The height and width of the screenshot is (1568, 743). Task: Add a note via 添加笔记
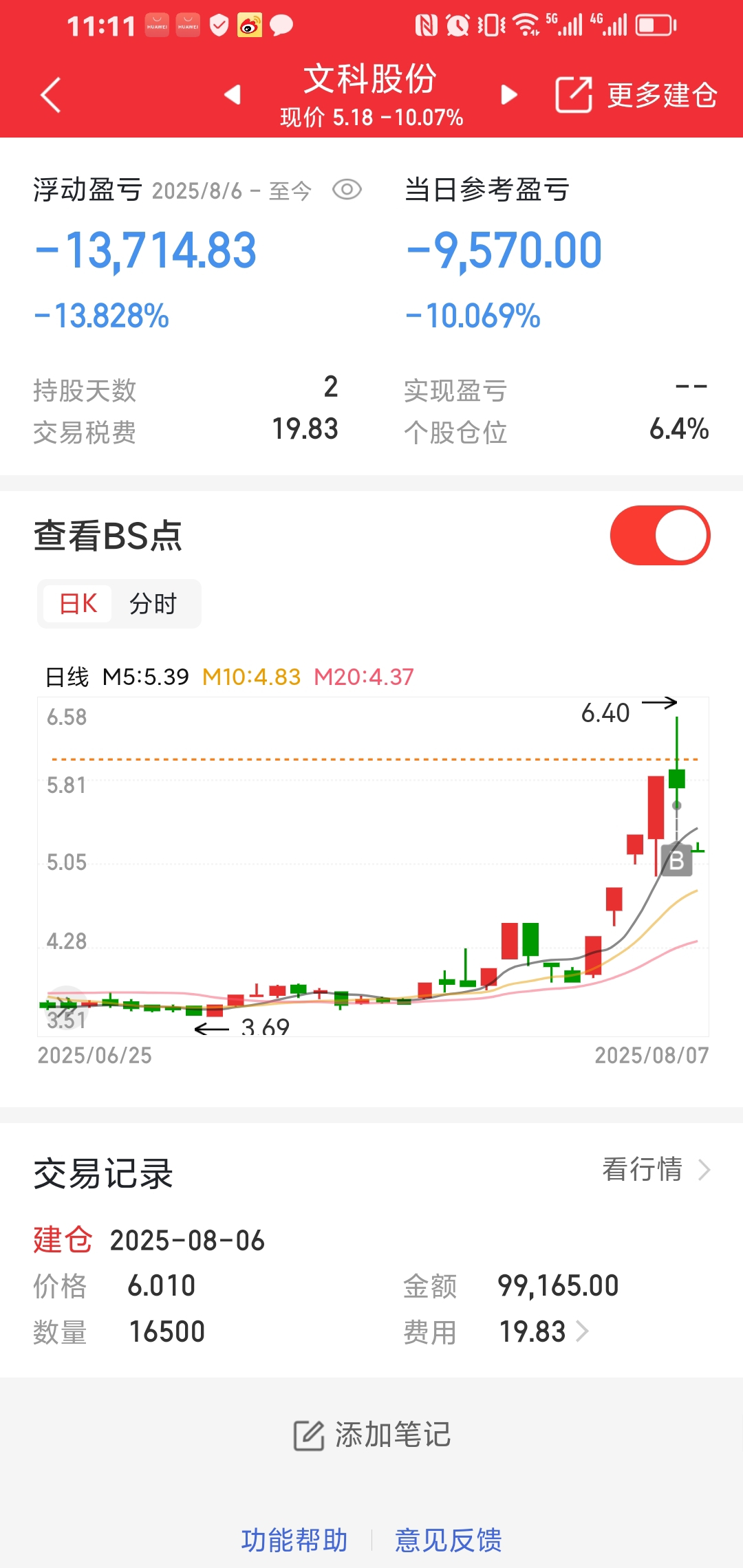pos(372,1435)
